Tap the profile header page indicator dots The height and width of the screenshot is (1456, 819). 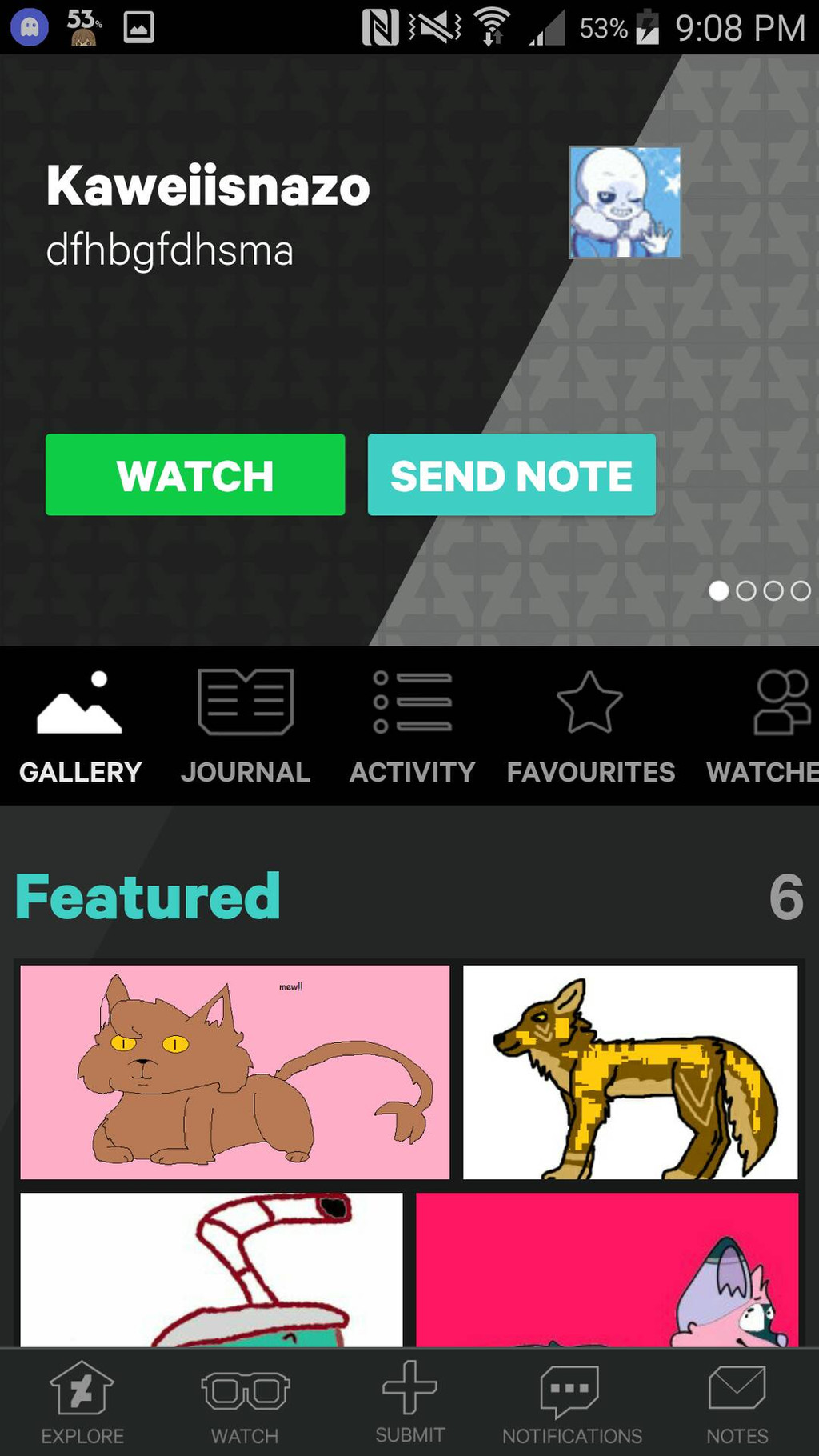click(x=759, y=590)
